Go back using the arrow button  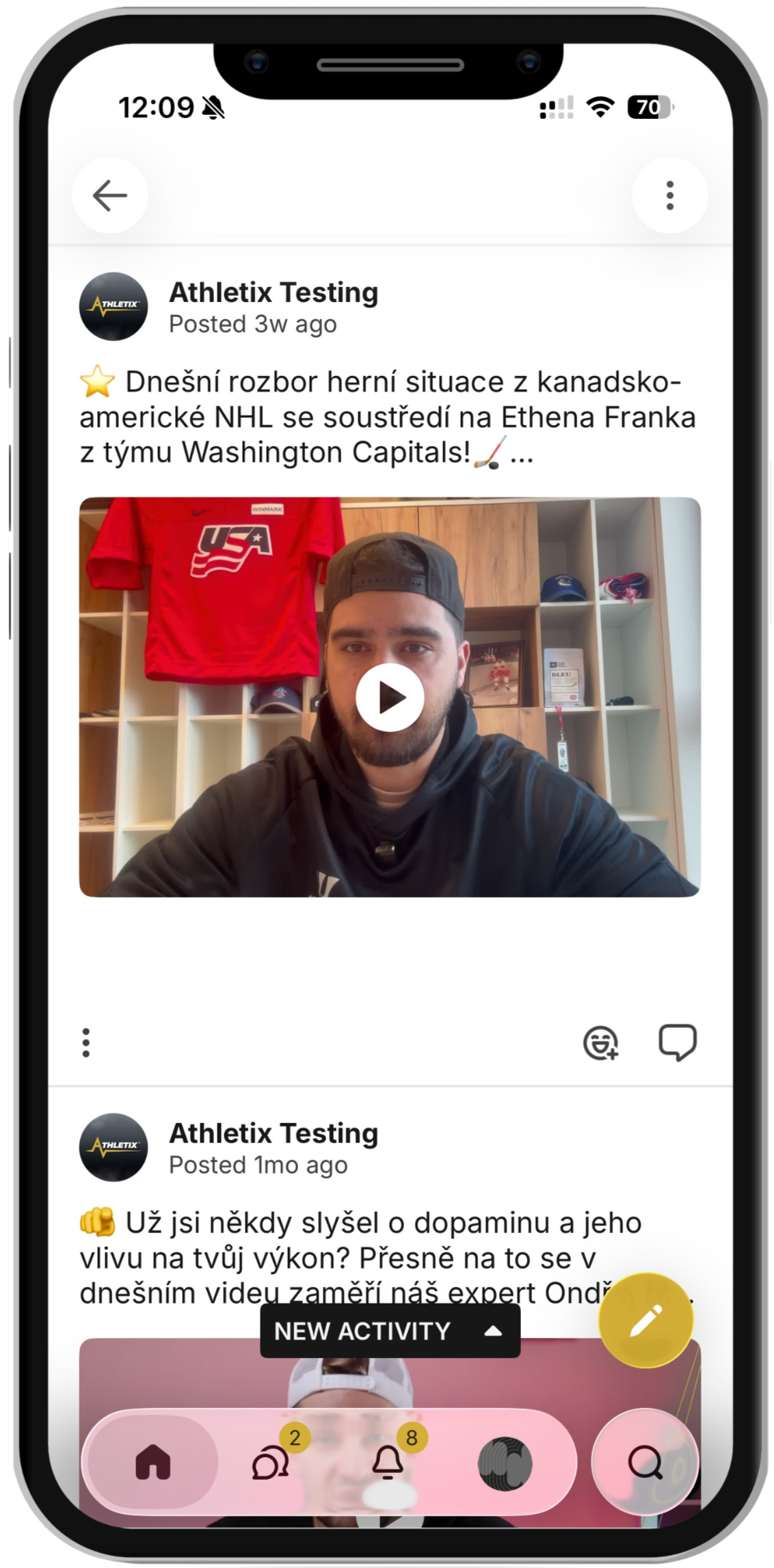point(110,195)
